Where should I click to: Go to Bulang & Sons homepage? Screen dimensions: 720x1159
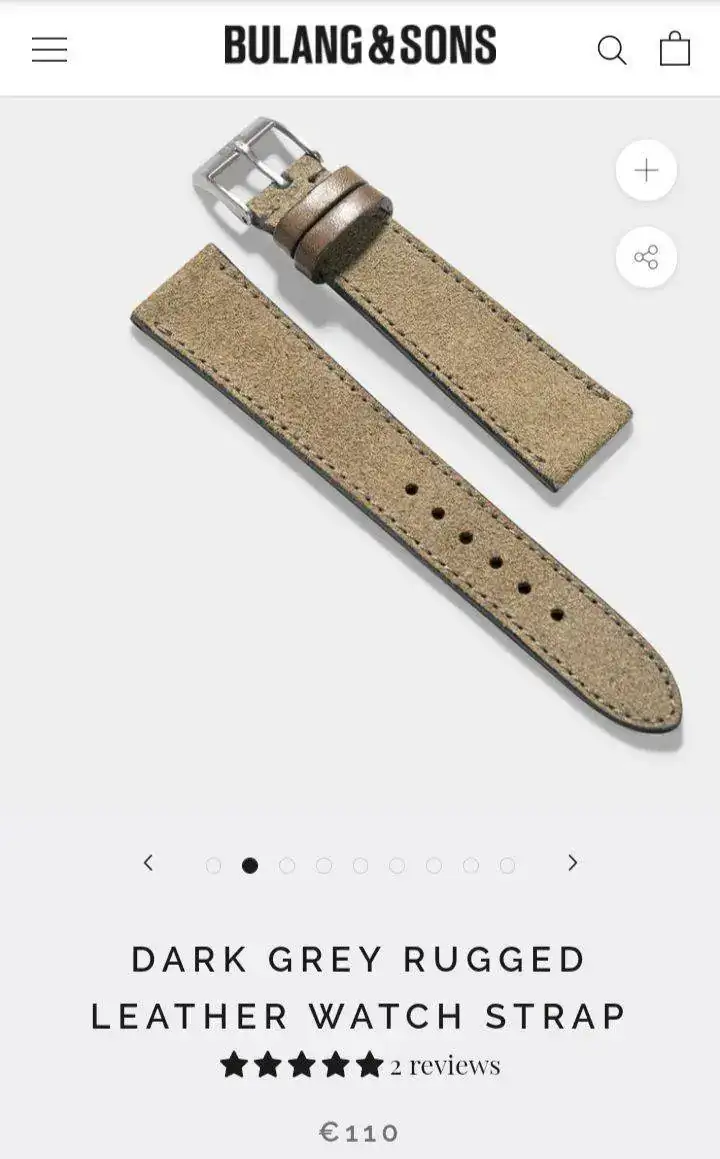360,46
